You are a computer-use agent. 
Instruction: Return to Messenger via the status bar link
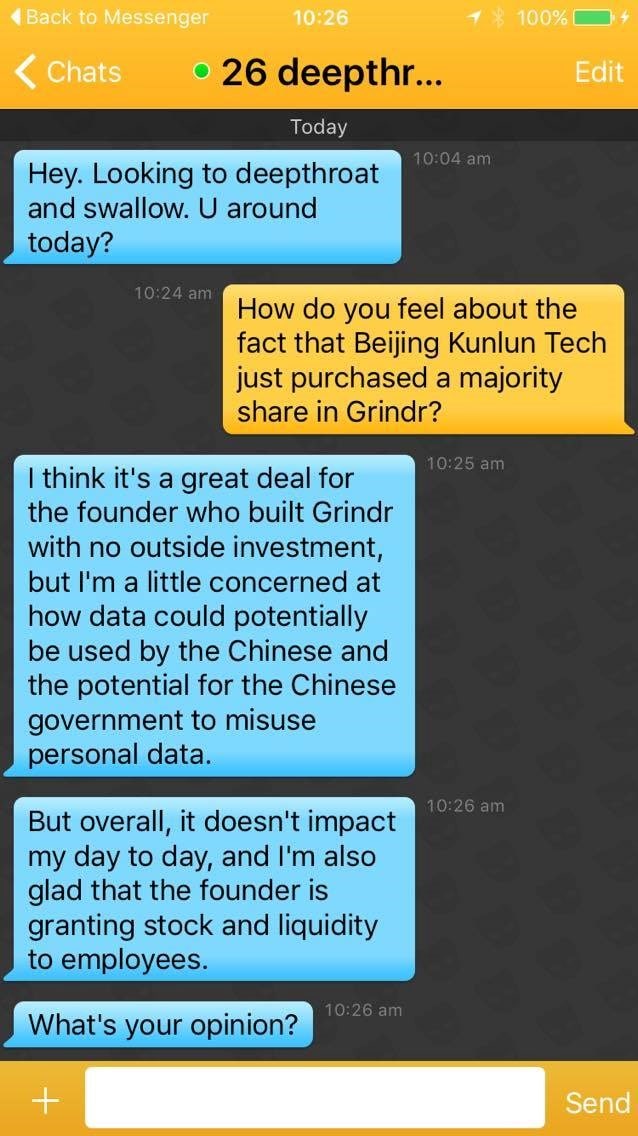[108, 17]
